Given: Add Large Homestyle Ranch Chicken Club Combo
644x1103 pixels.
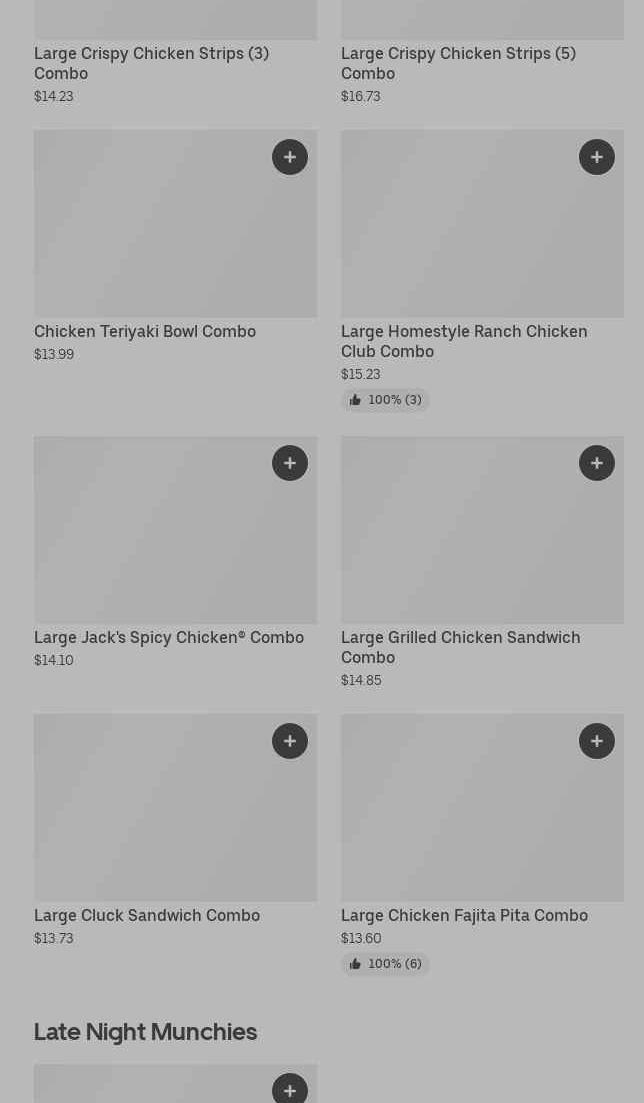Looking at the screenshot, I should pos(597,157).
